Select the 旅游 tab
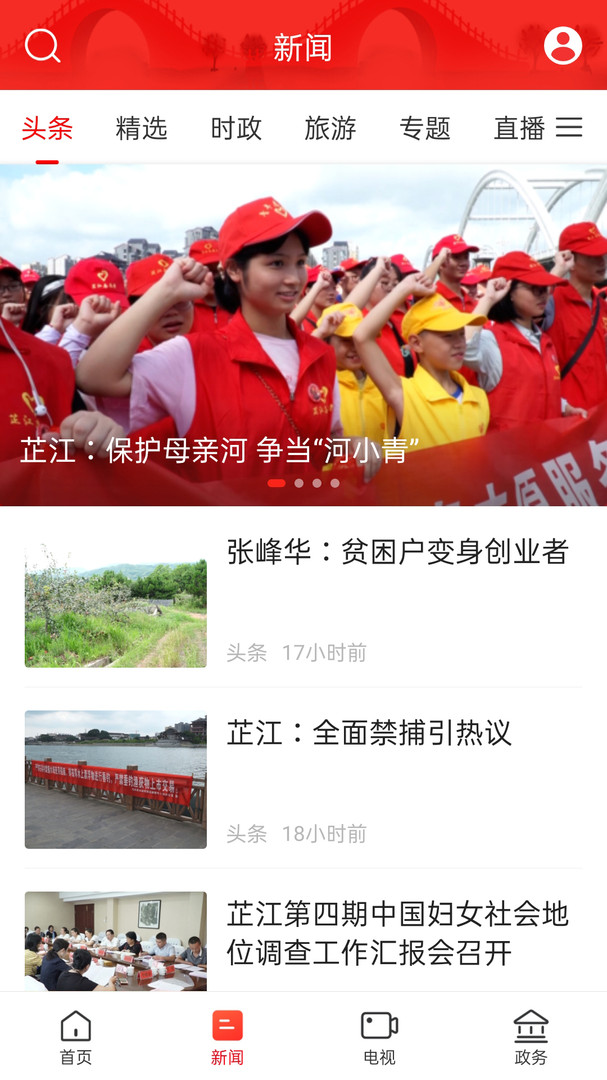 click(331, 128)
